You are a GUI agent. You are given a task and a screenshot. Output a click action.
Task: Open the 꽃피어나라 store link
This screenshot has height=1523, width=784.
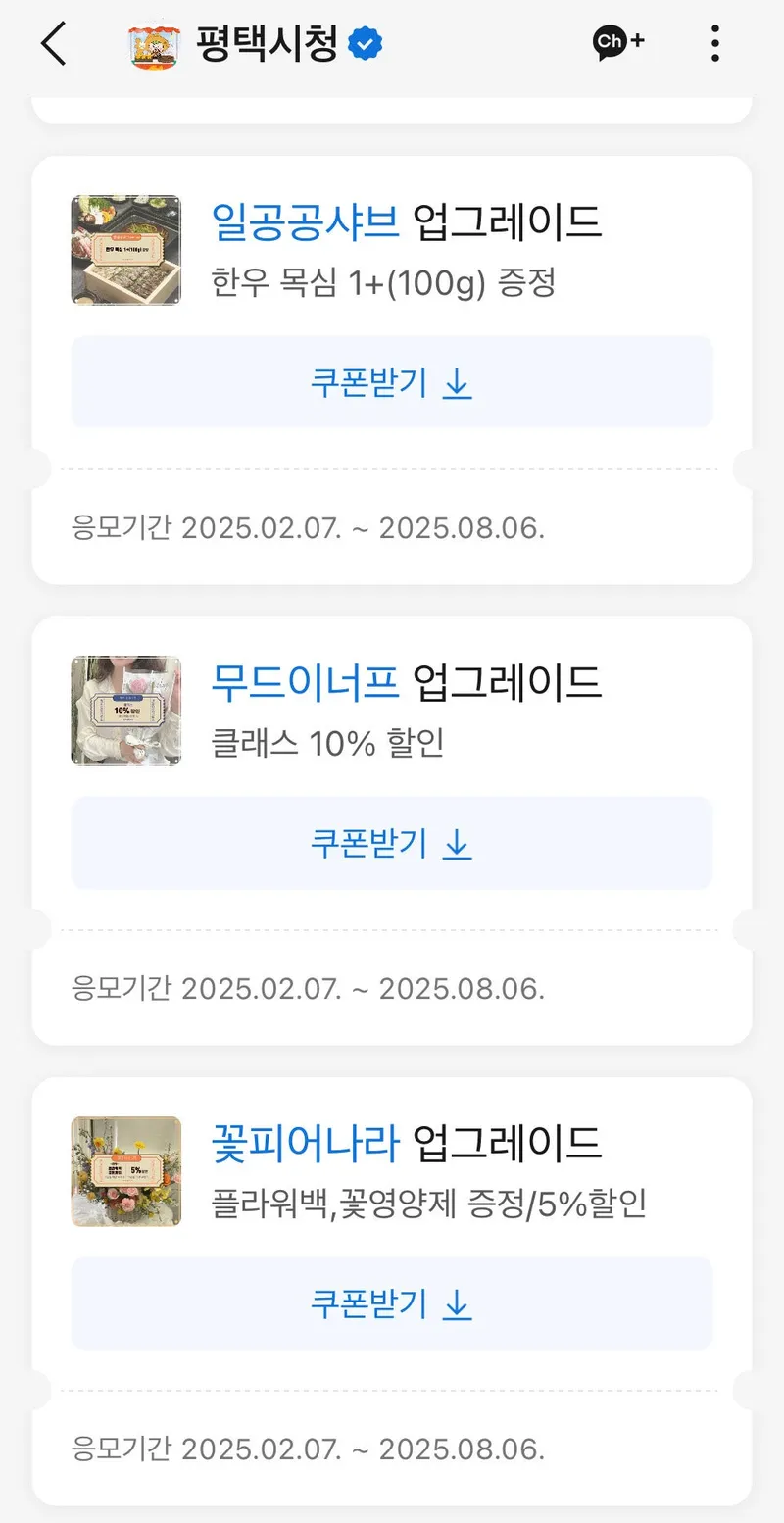(306, 1143)
